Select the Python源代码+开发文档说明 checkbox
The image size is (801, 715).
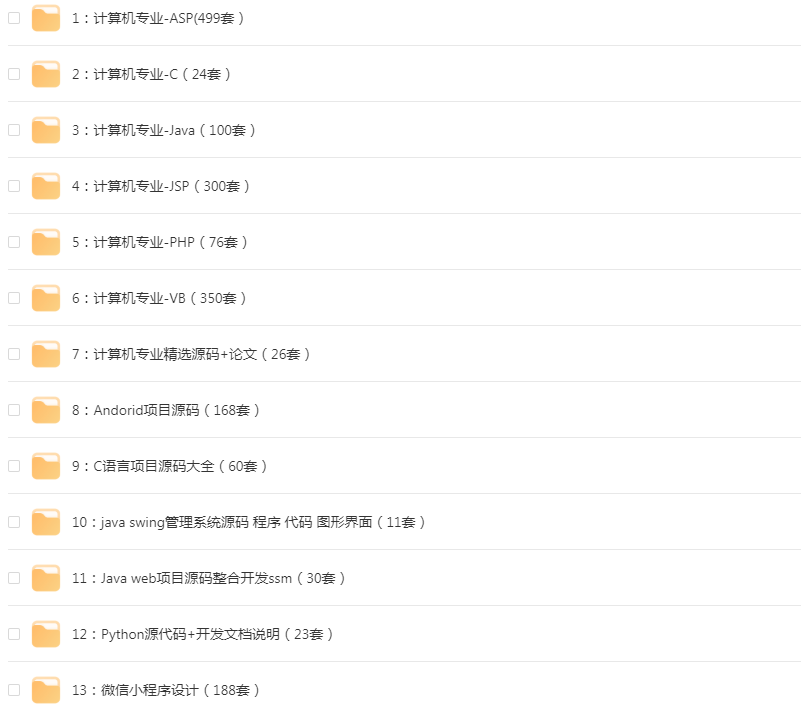click(14, 634)
